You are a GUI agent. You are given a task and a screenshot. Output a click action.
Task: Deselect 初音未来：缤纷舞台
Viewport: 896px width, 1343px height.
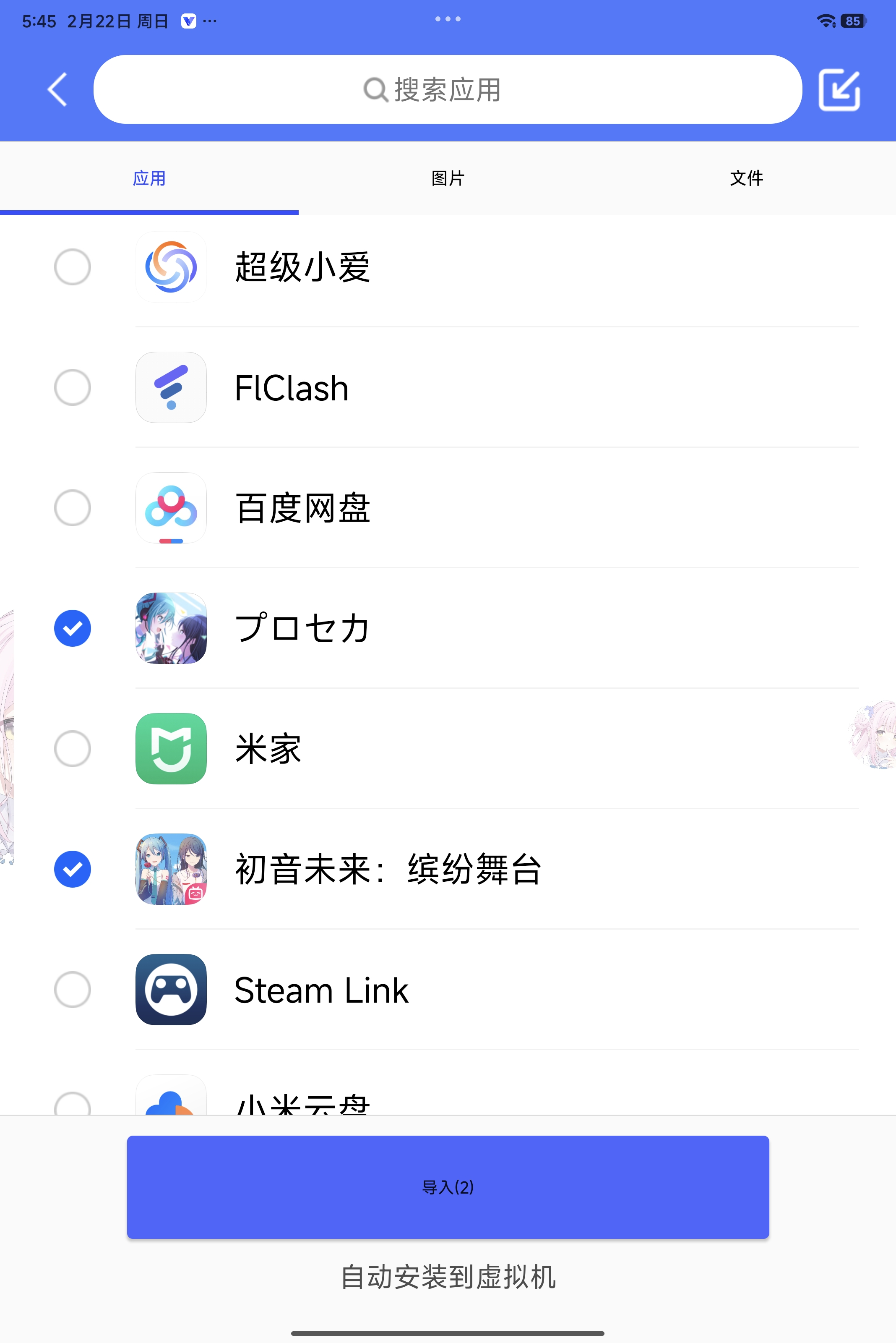coord(73,869)
